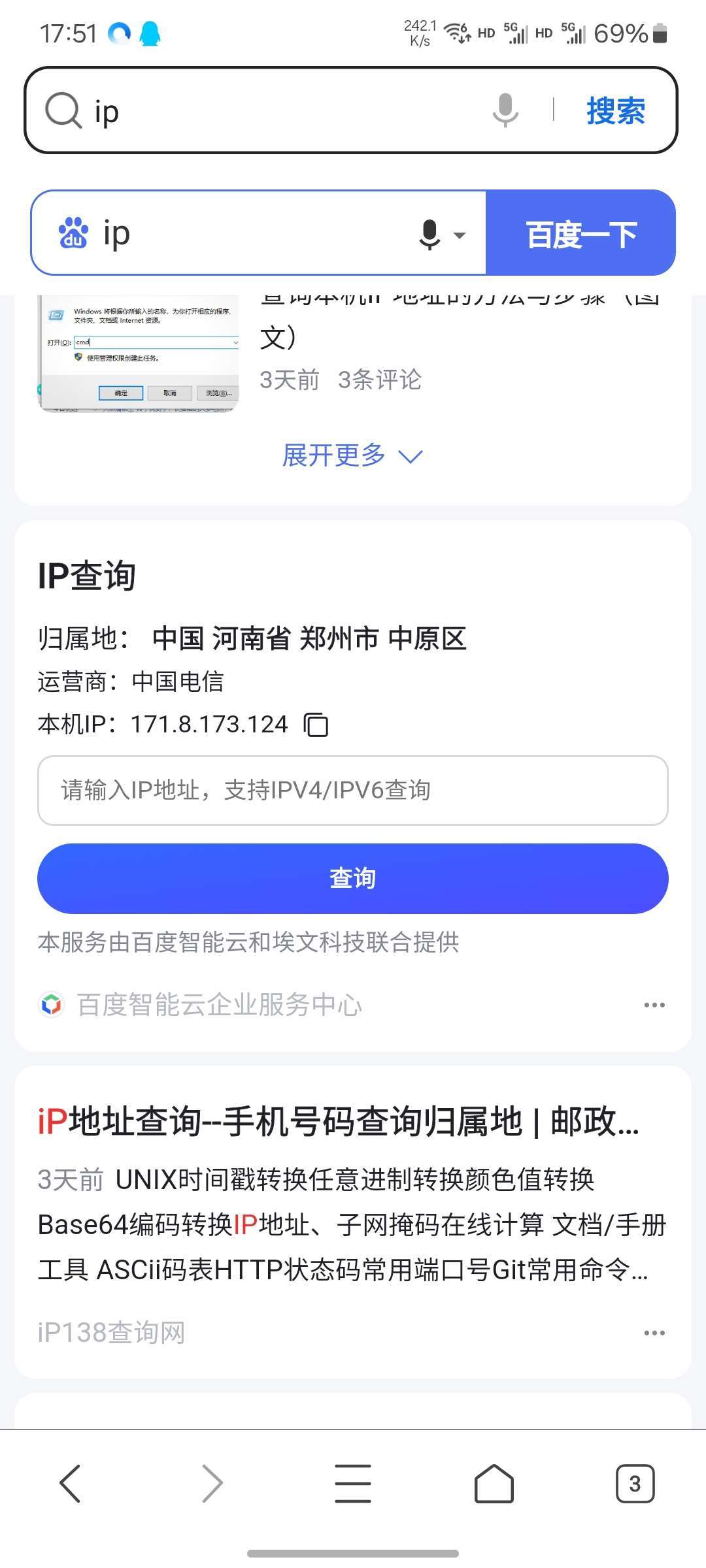Image resolution: width=706 pixels, height=1568 pixels.
Task: Tap the blue 查询 button
Action: pos(353,879)
